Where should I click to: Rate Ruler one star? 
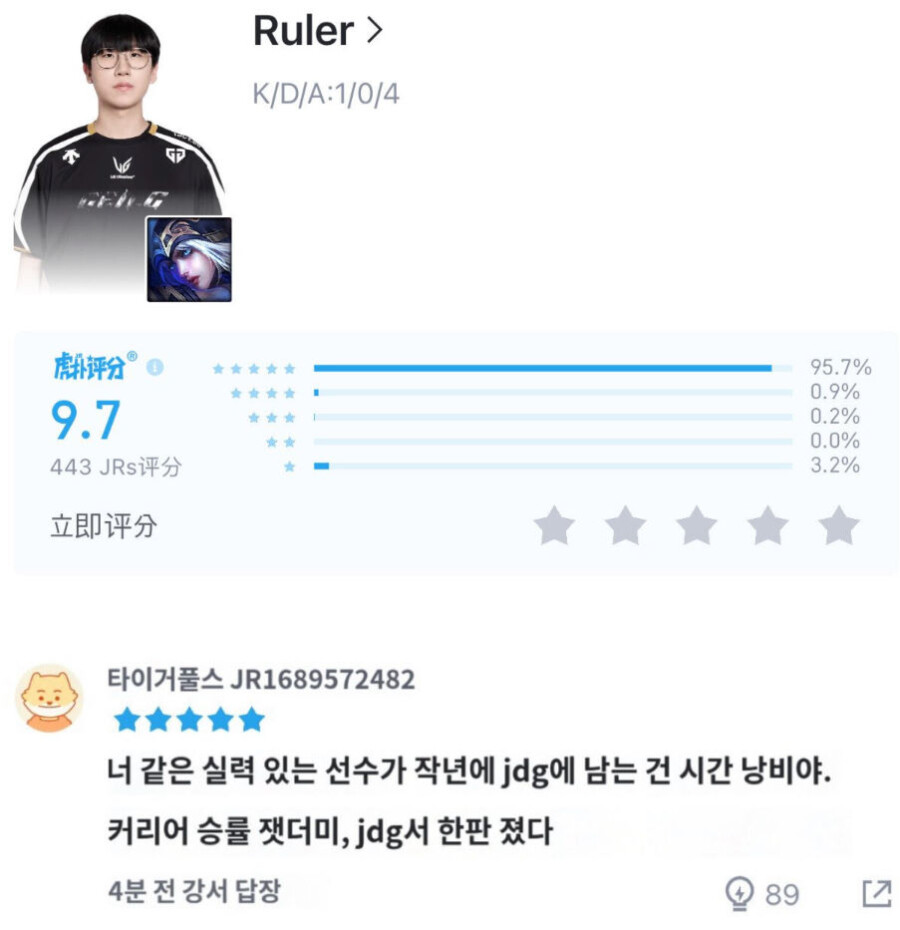[x=554, y=525]
